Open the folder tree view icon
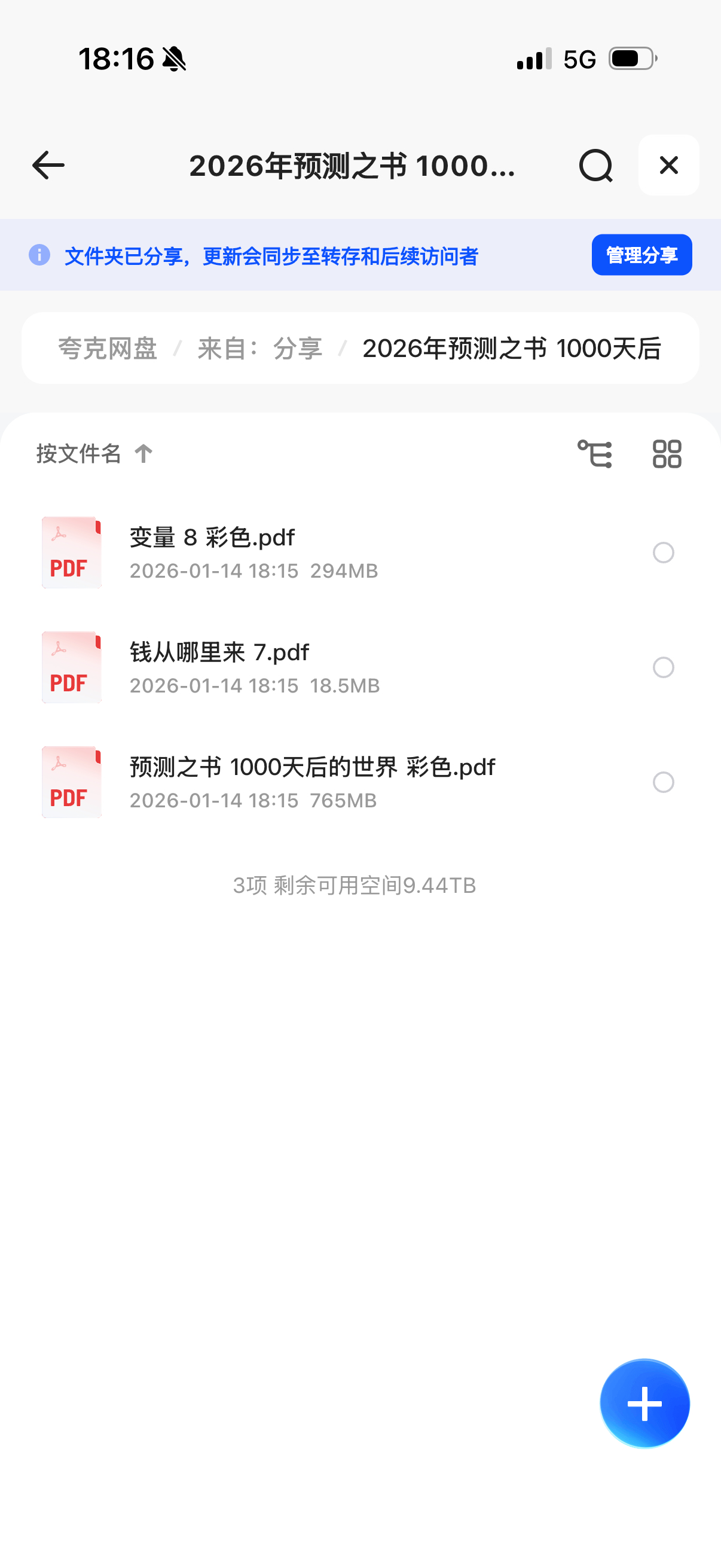Image resolution: width=721 pixels, height=1568 pixels. [x=594, y=454]
